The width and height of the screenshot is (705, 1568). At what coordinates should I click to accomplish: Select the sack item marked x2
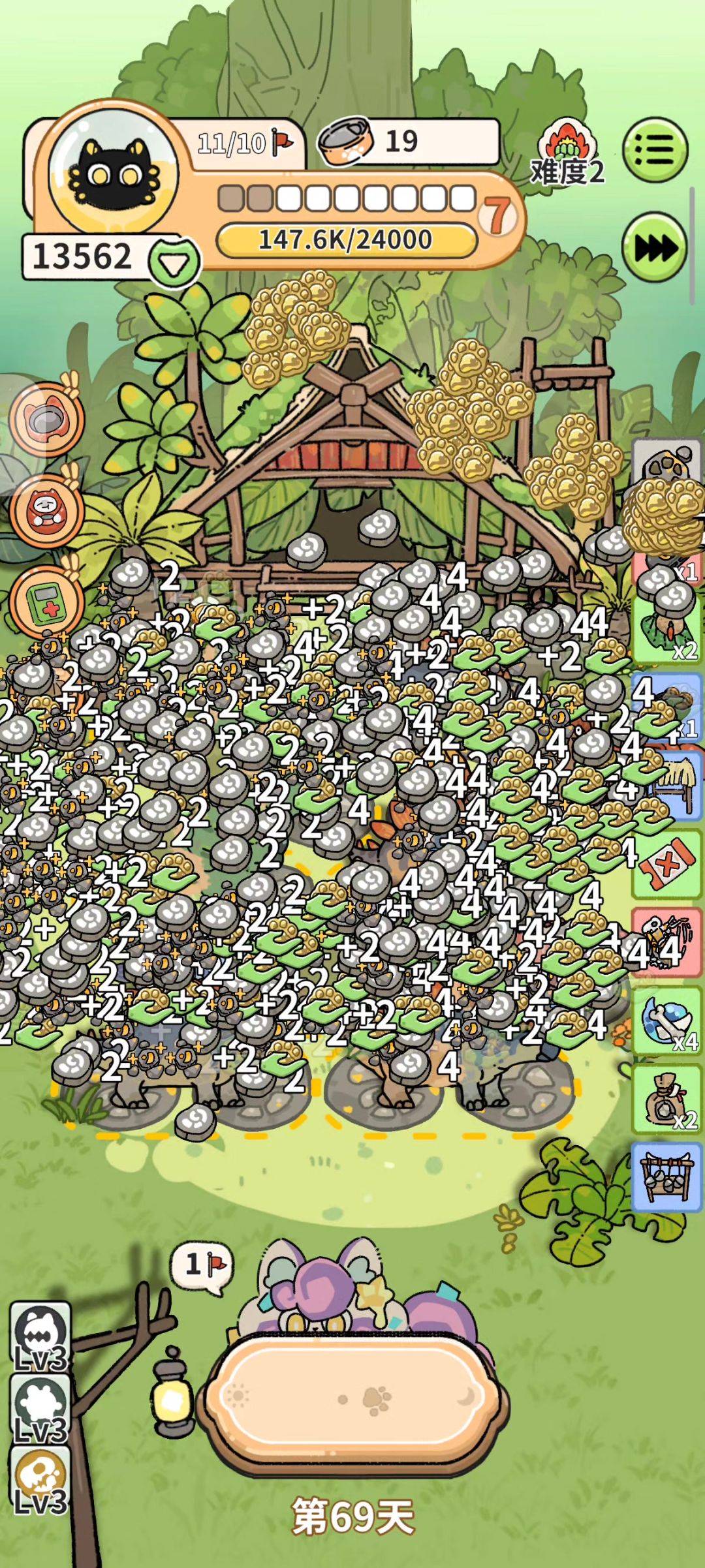click(x=667, y=1099)
